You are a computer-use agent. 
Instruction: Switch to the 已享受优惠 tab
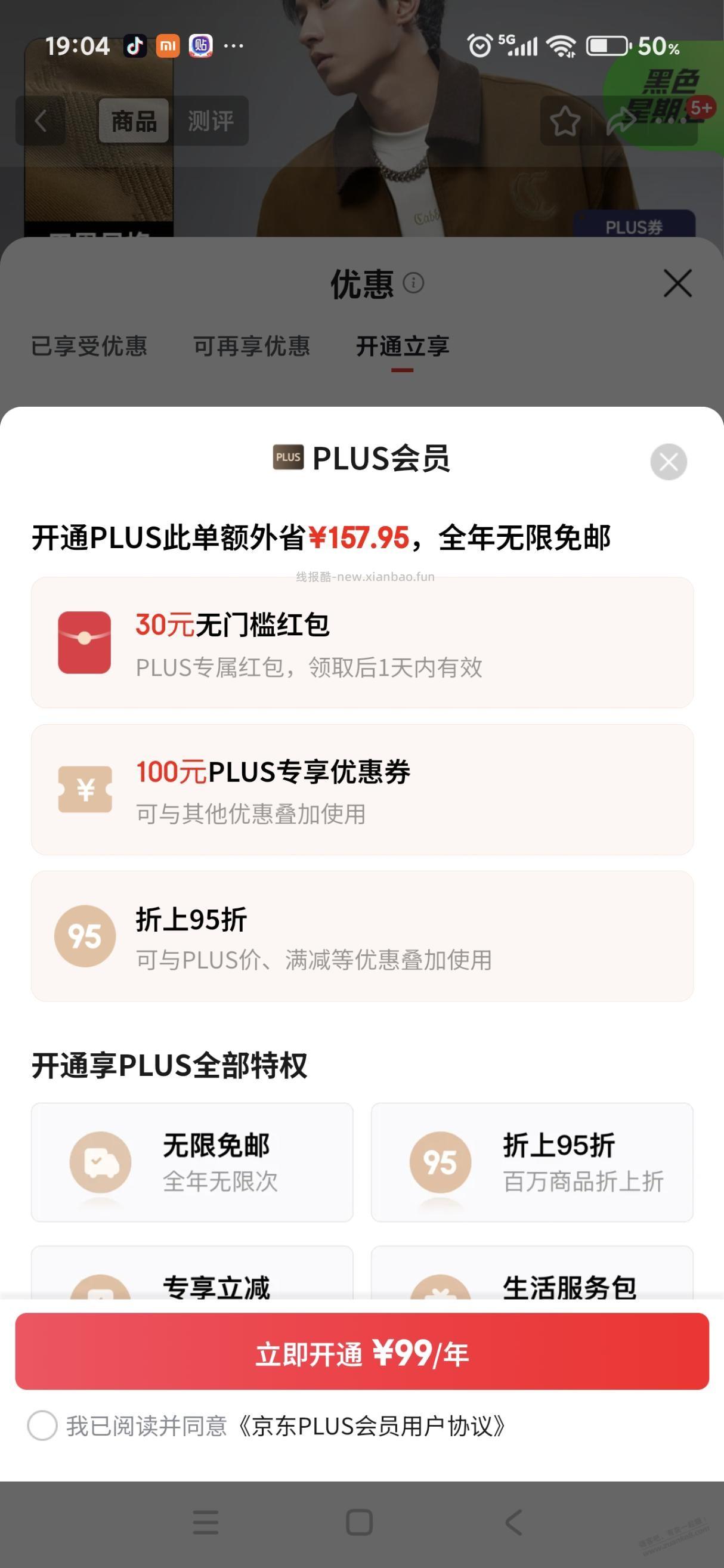coord(91,347)
